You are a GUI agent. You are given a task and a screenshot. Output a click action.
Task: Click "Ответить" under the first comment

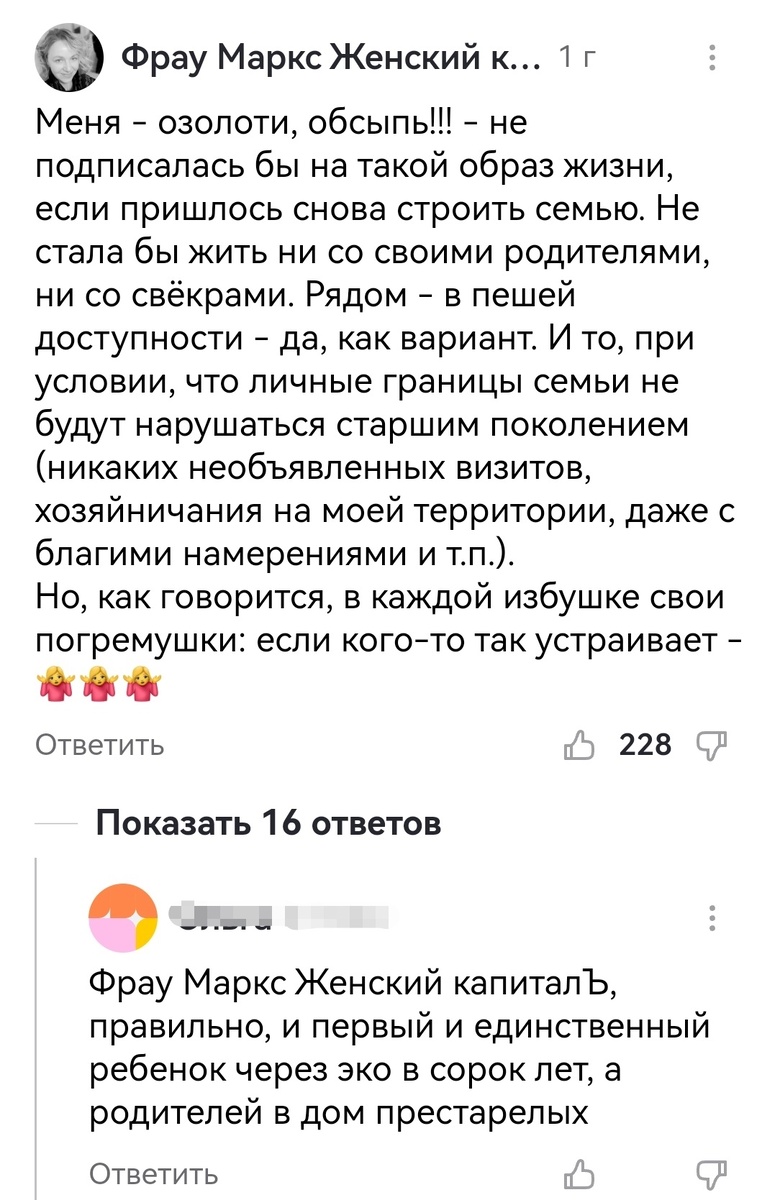coord(97,744)
